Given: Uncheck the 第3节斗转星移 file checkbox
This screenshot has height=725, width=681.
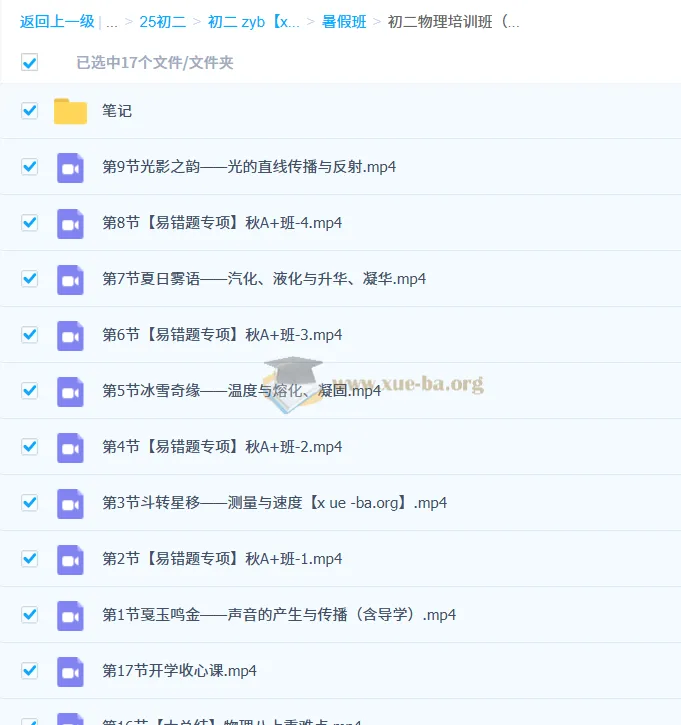Looking at the screenshot, I should click(x=30, y=503).
